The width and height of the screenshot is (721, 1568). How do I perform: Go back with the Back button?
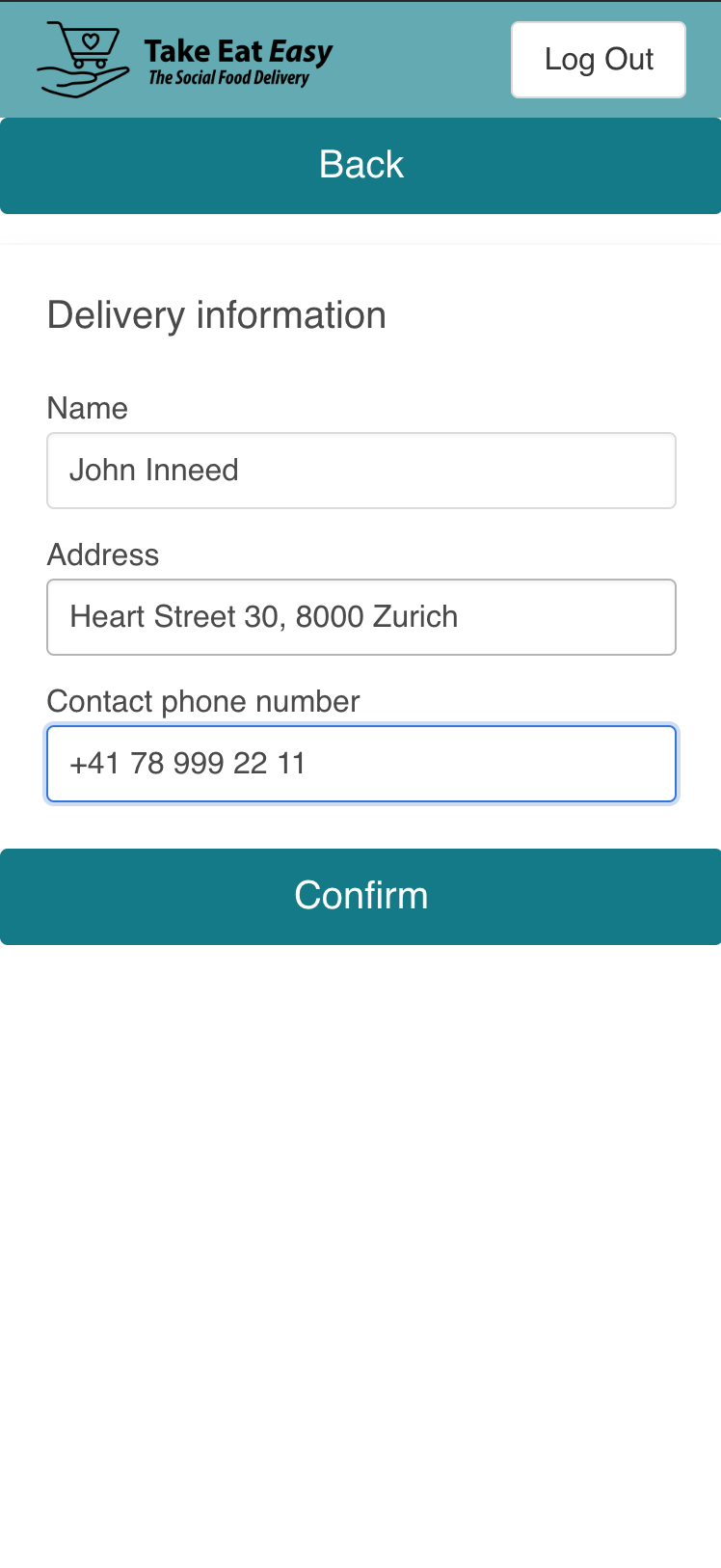coord(360,166)
